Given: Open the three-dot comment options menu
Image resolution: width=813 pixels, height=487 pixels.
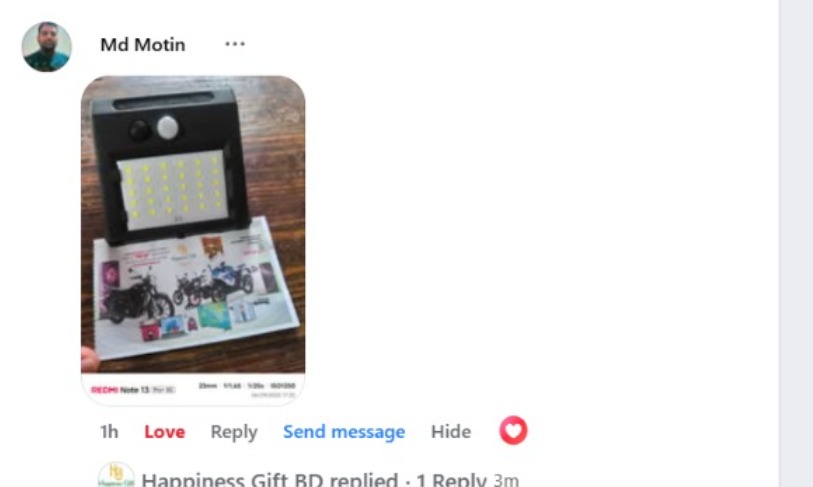Looking at the screenshot, I should pos(235,44).
